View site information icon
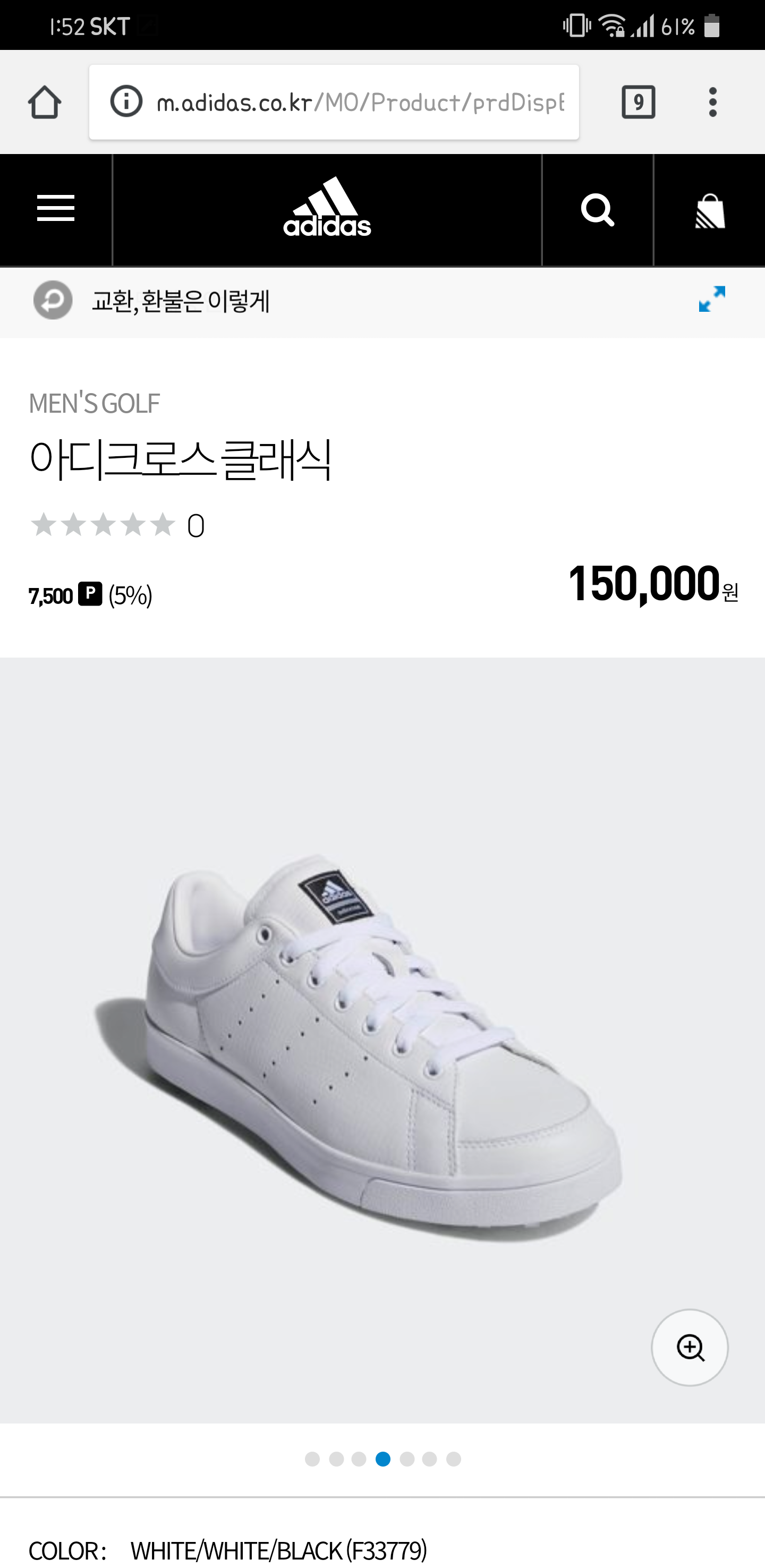Screen dimensions: 765x1568 (126, 101)
